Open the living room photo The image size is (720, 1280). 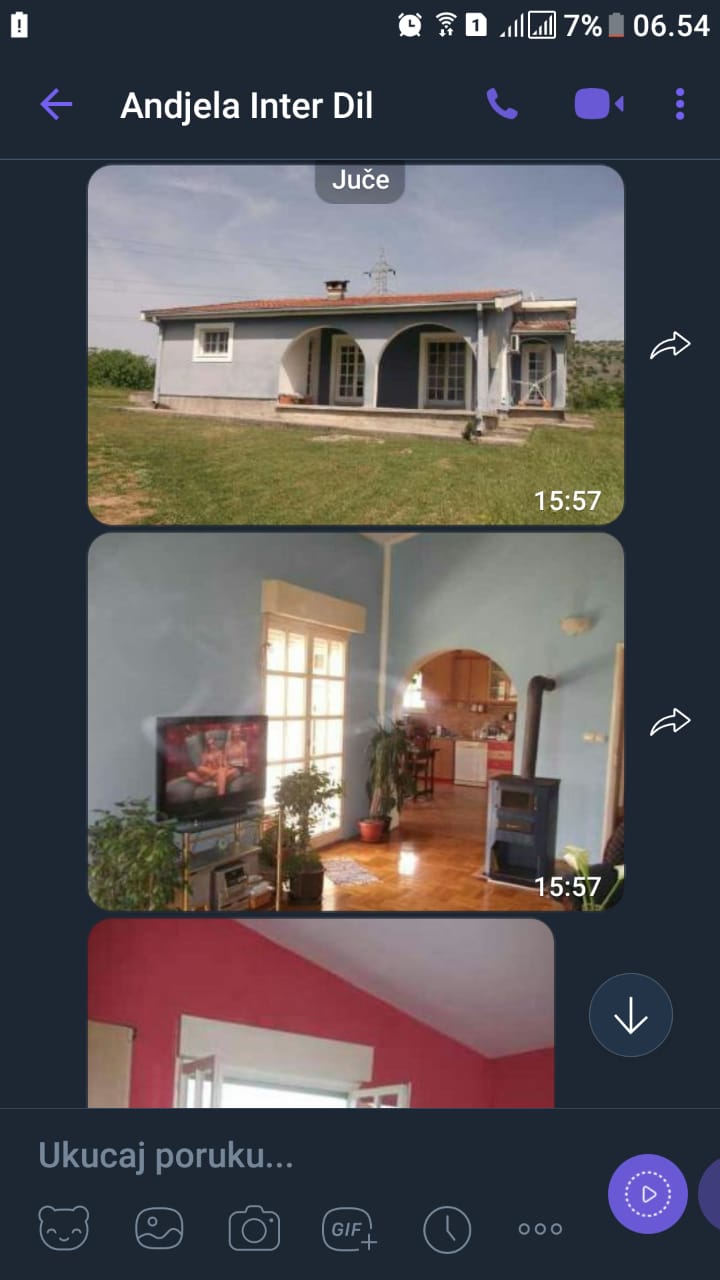[356, 721]
